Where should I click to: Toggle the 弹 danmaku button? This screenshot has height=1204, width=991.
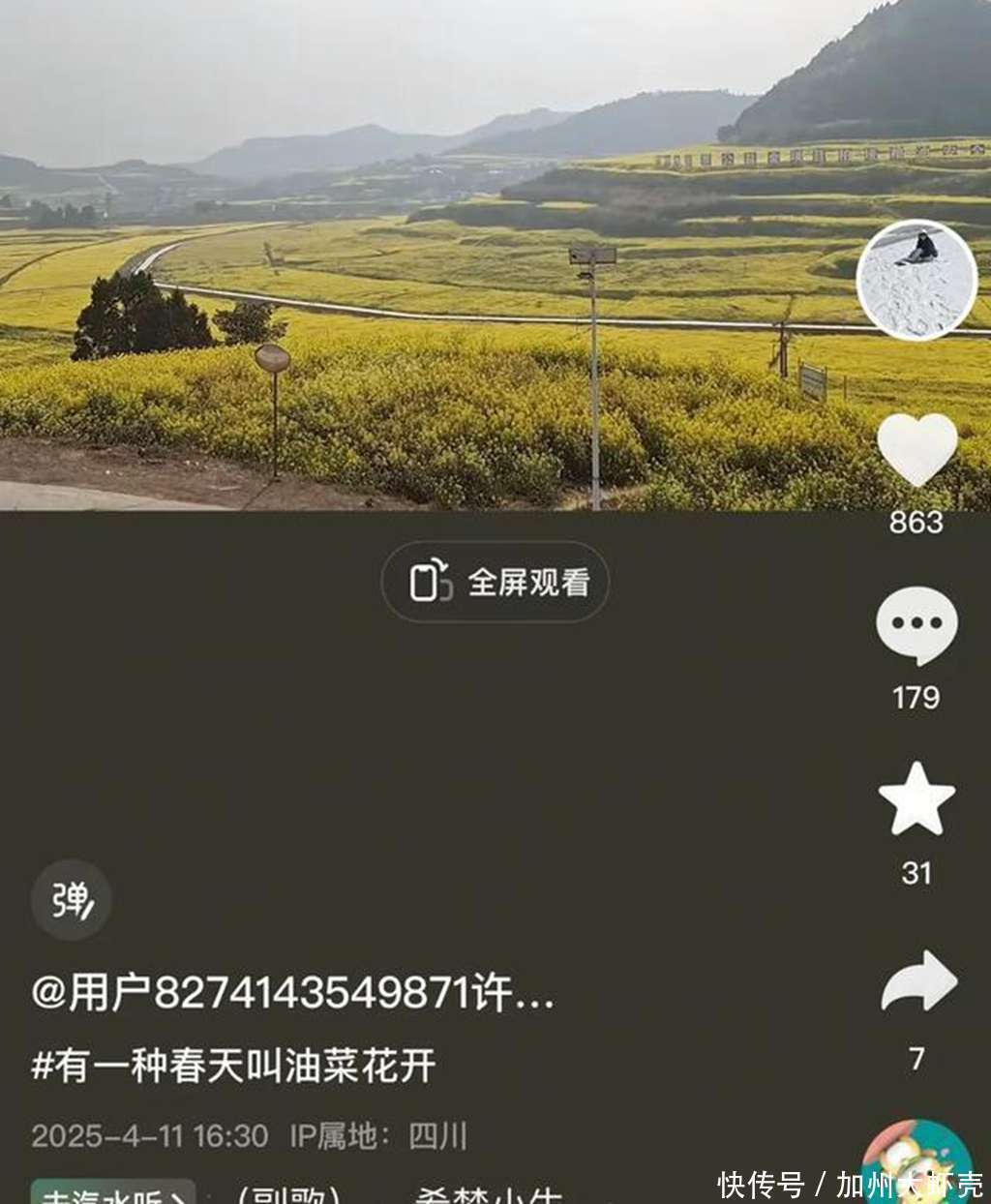coord(72,900)
